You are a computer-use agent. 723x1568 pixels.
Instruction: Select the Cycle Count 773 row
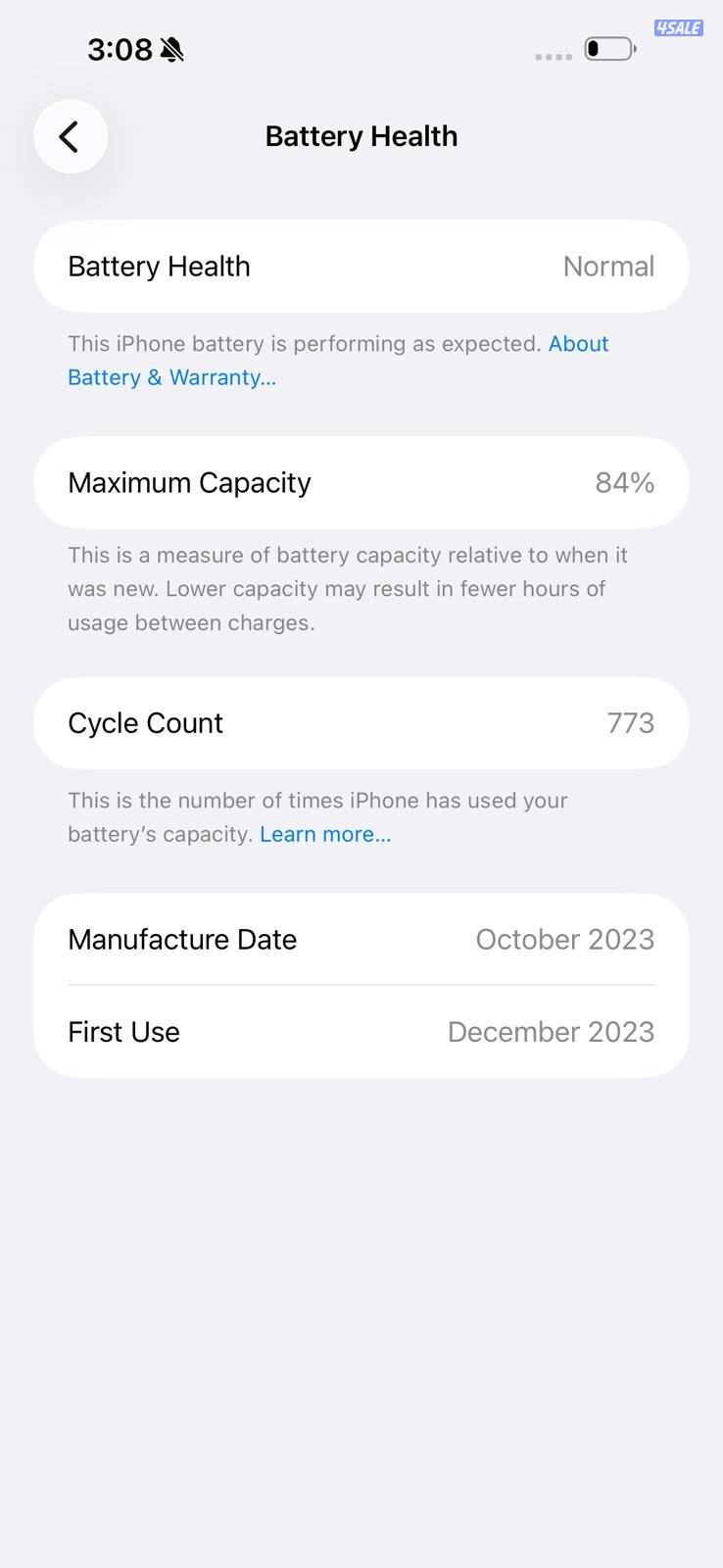[x=361, y=722]
